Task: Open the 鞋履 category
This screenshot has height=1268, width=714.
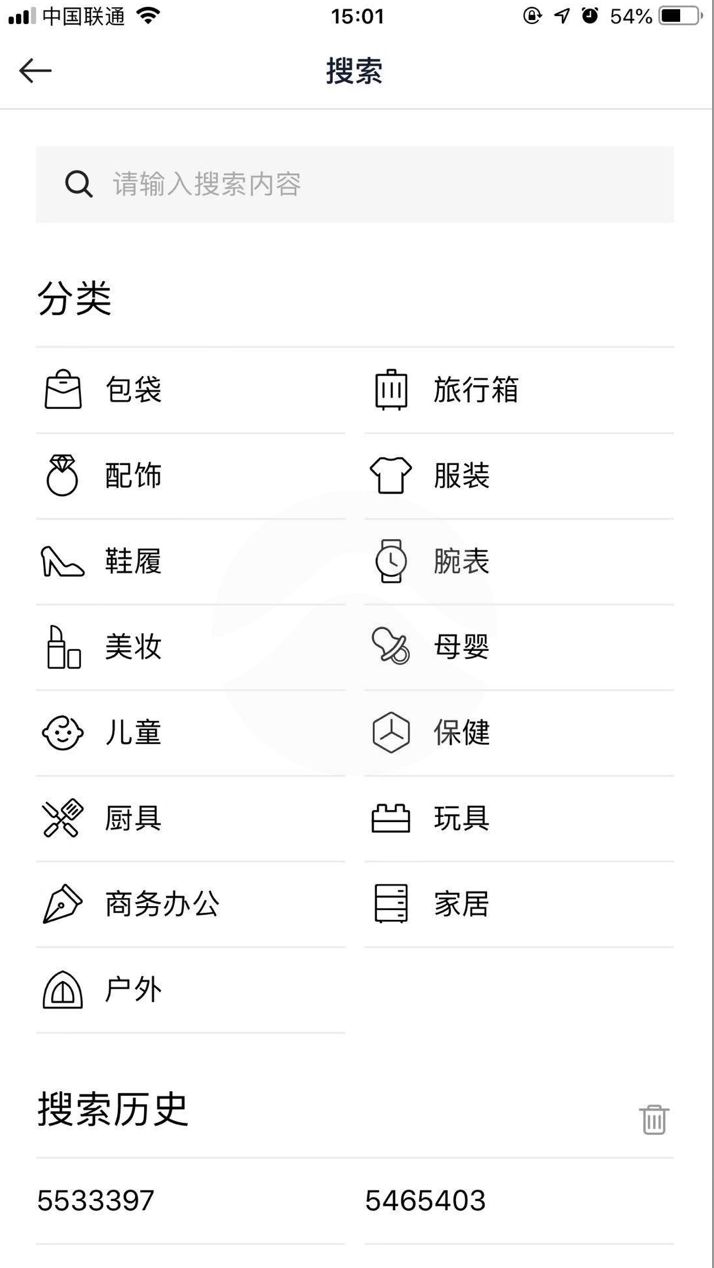Action: pos(190,562)
